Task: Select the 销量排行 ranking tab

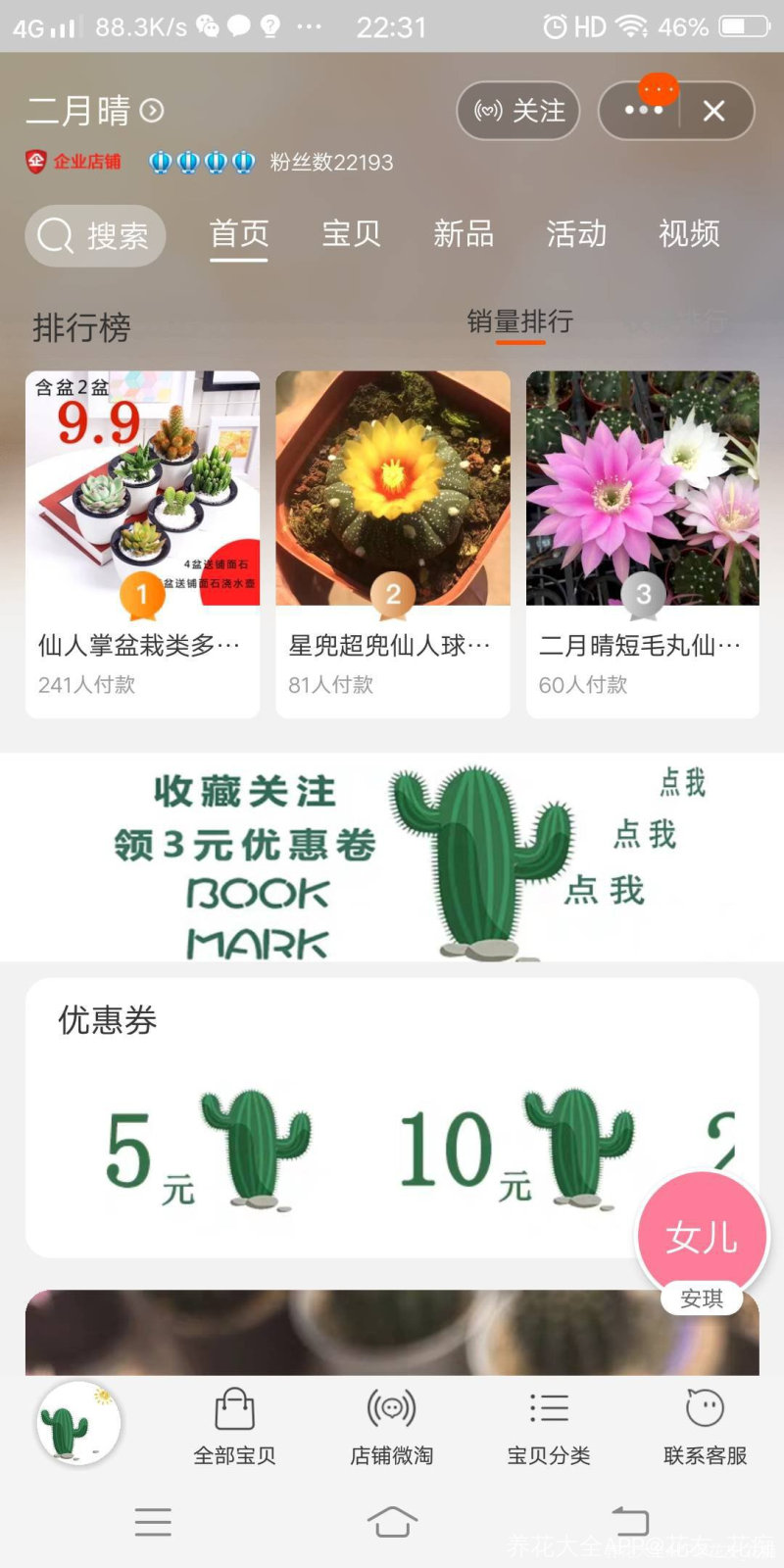Action: [520, 321]
